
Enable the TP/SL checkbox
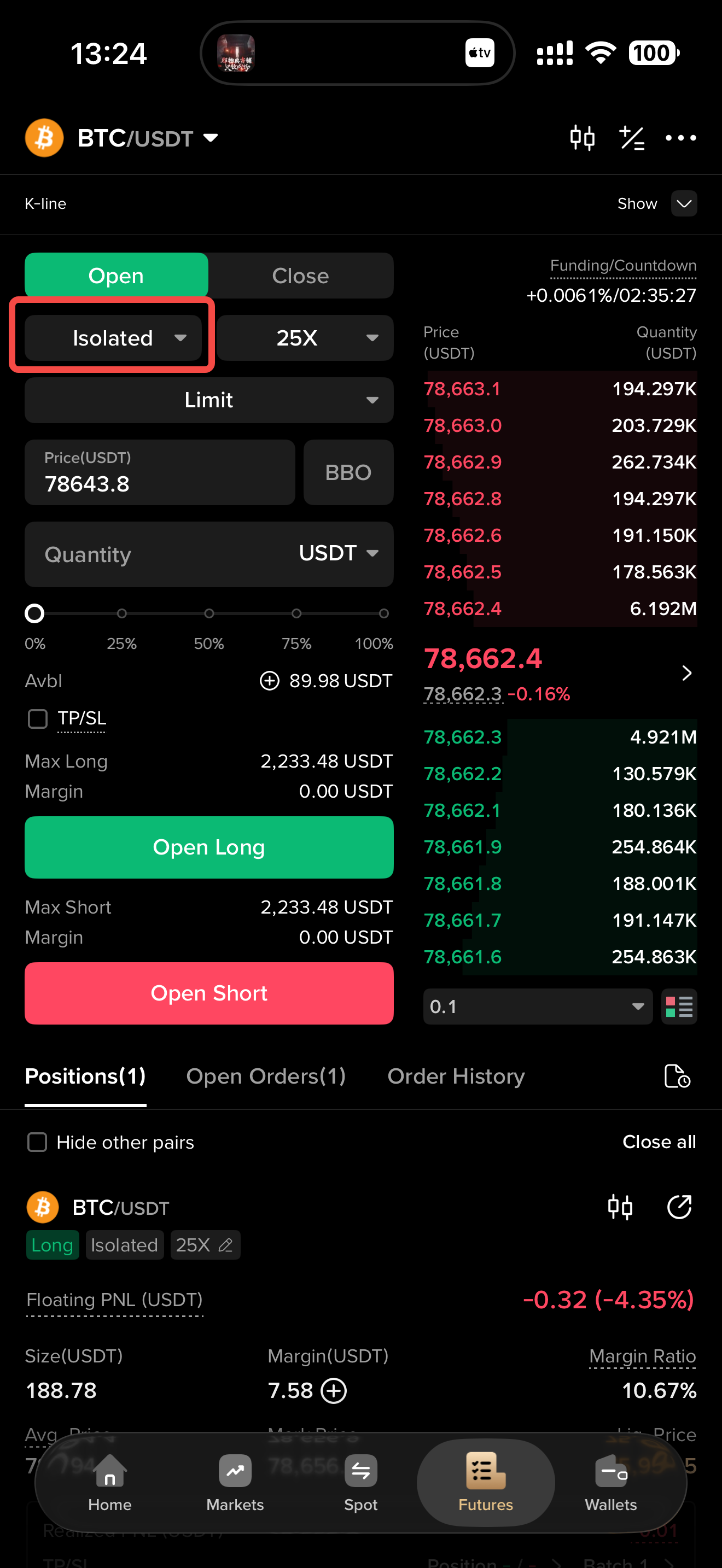(38, 718)
